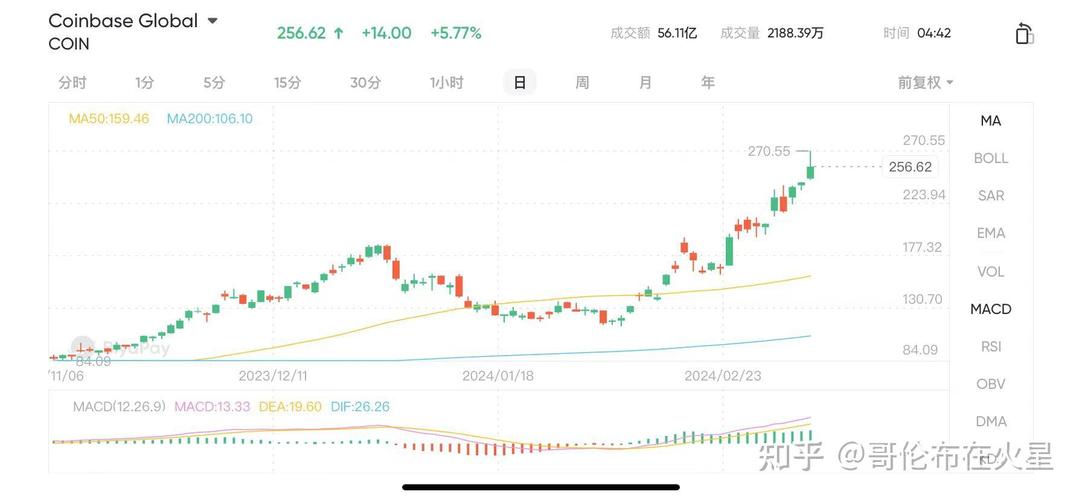Select the 日 daily chart tab

pyautogui.click(x=519, y=83)
